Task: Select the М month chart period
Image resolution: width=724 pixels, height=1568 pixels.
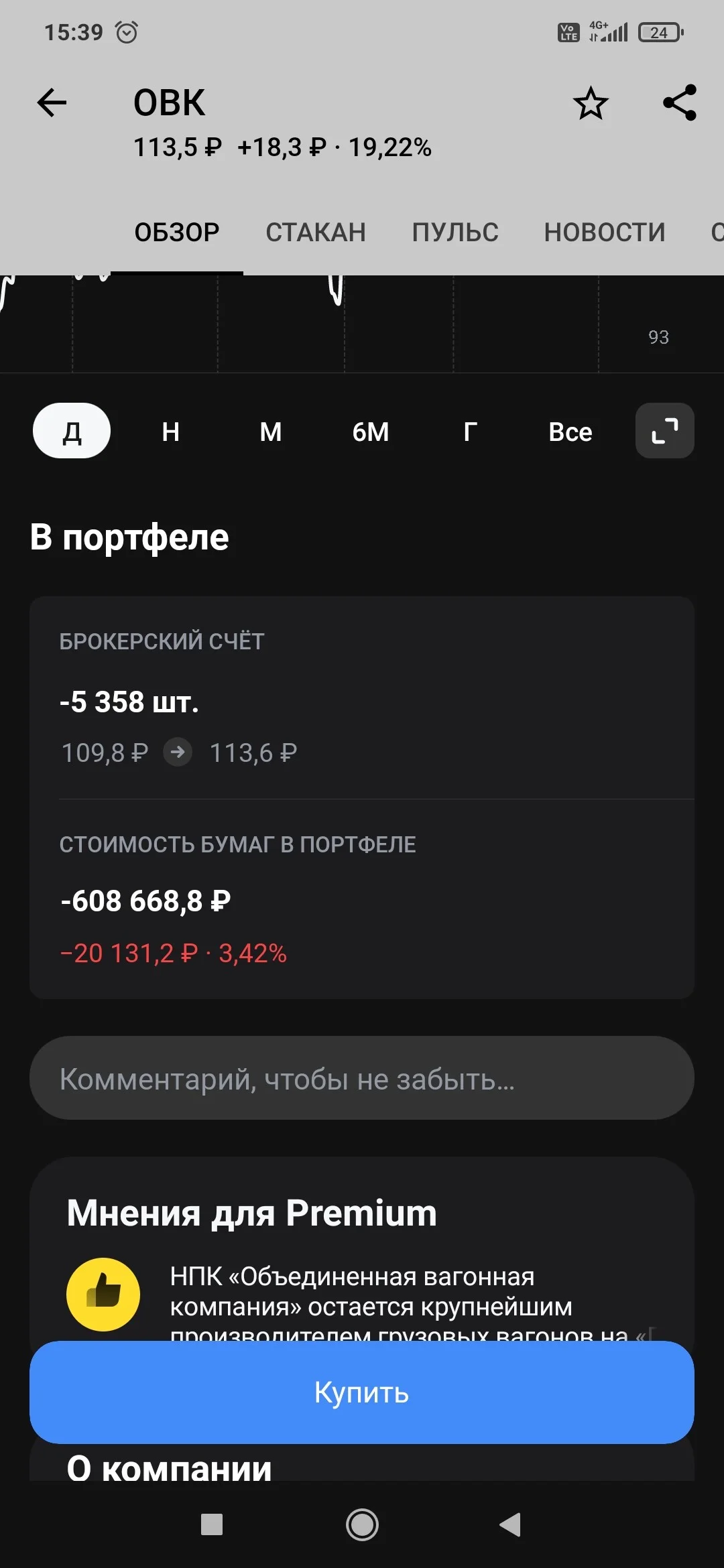Action: click(x=271, y=431)
